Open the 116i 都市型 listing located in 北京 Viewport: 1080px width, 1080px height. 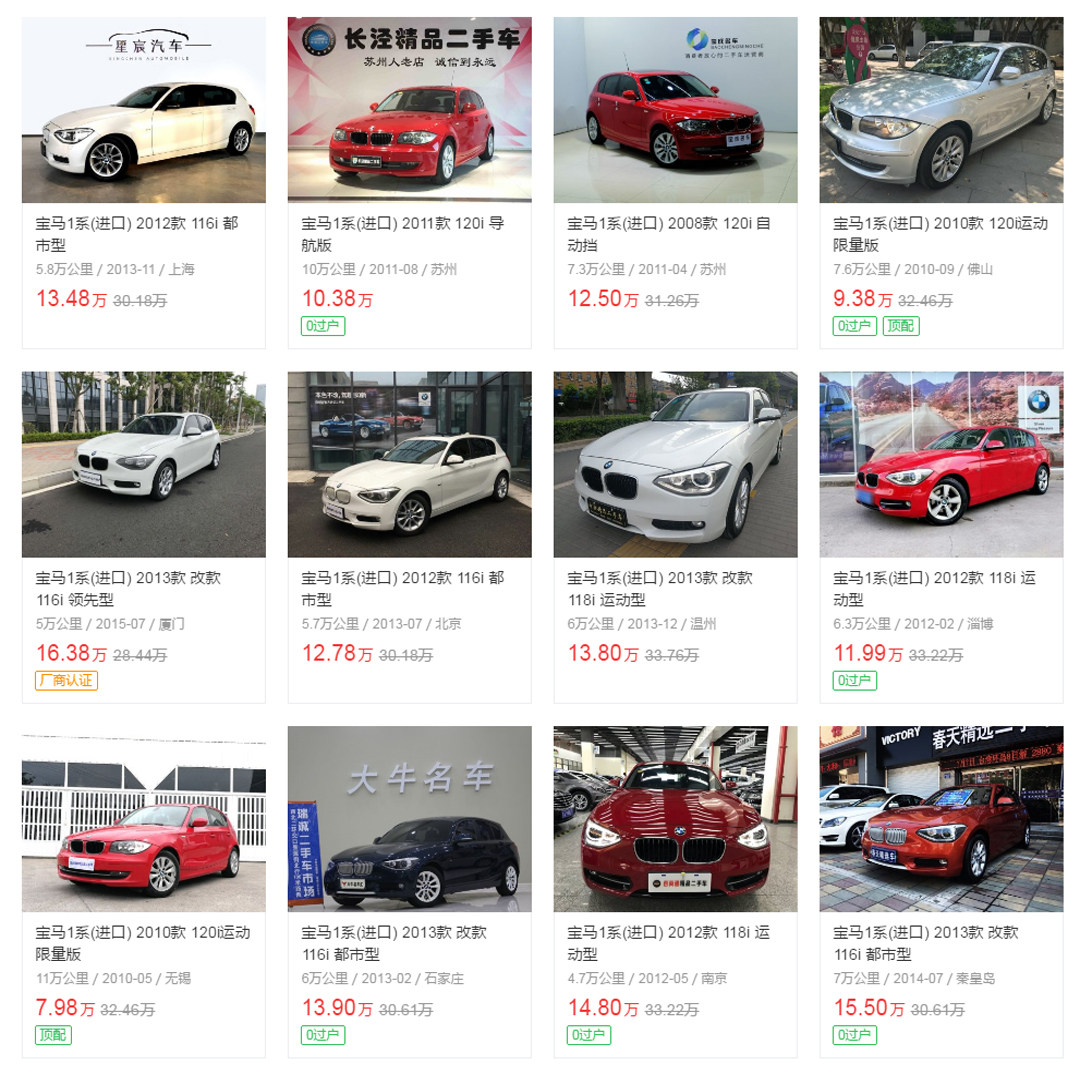point(402,589)
